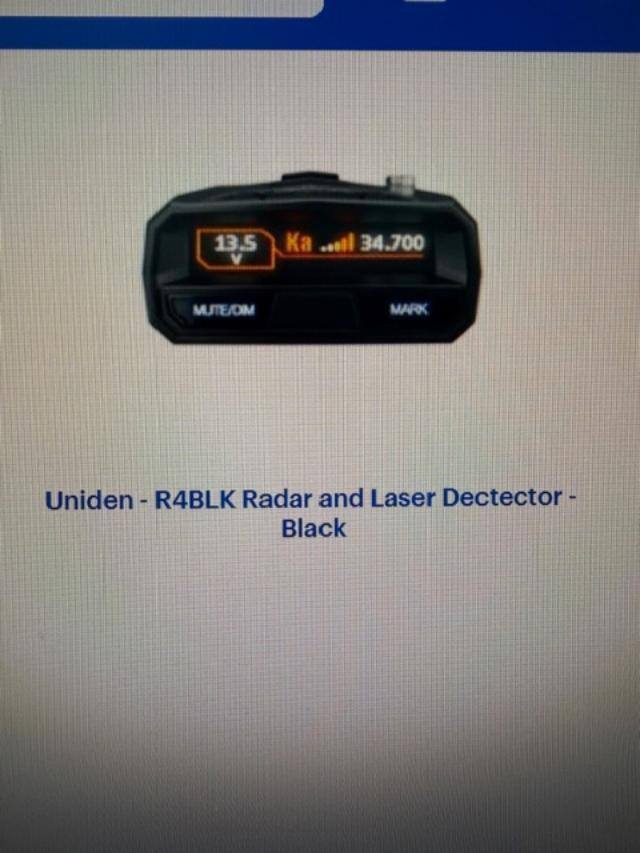Viewport: 640px width, 853px height.
Task: Open the Uniden R4BLK product image
Action: point(312,262)
